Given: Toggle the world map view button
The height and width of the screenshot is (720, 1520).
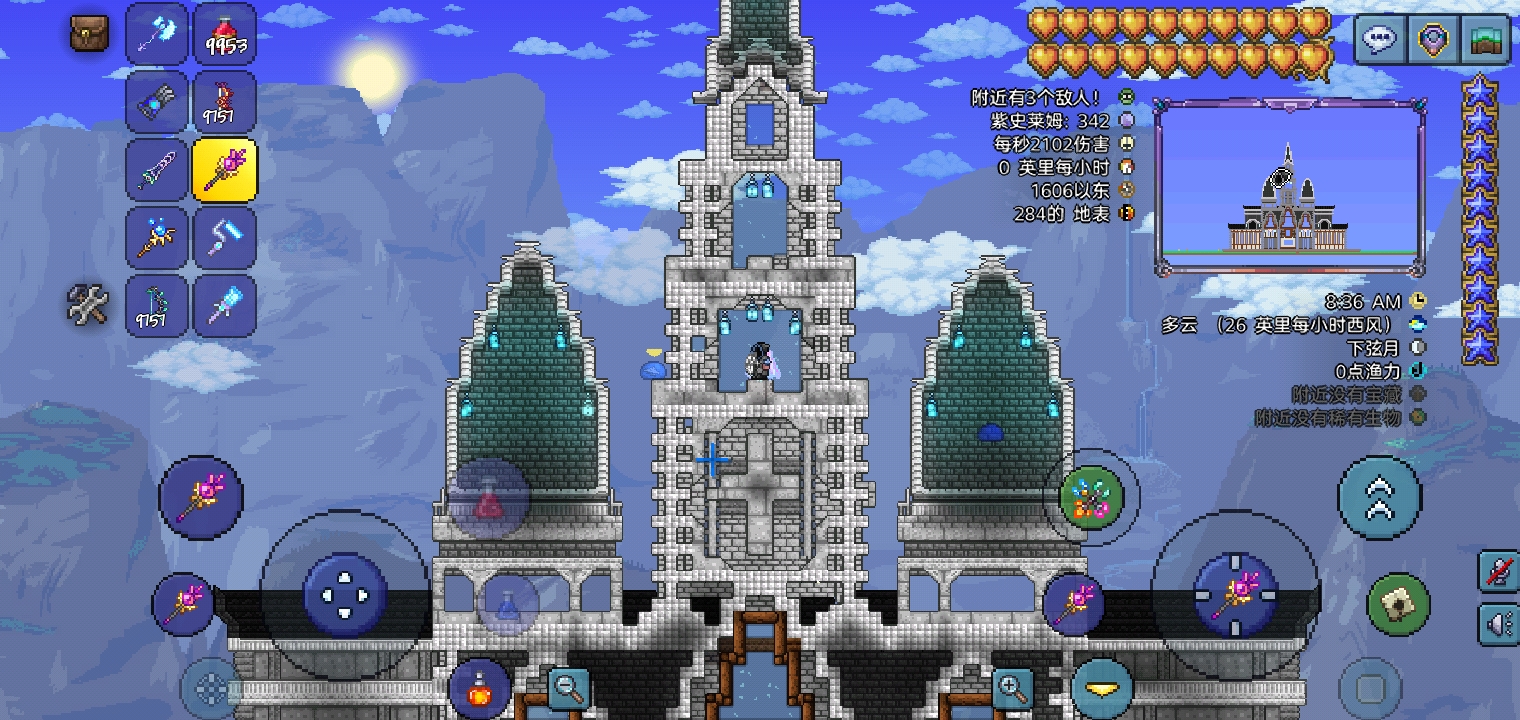Looking at the screenshot, I should 1485,40.
